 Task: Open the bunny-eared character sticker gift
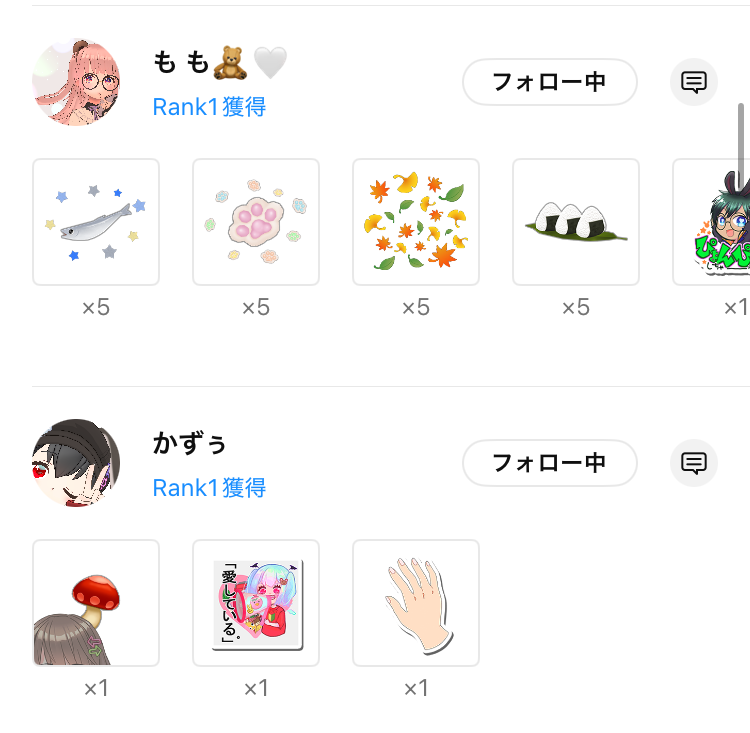714,222
